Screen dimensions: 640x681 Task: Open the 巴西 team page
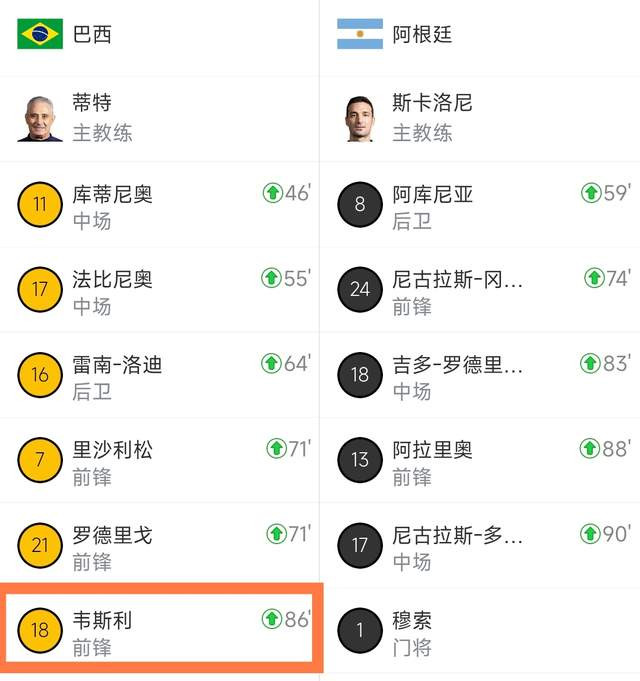point(159,35)
